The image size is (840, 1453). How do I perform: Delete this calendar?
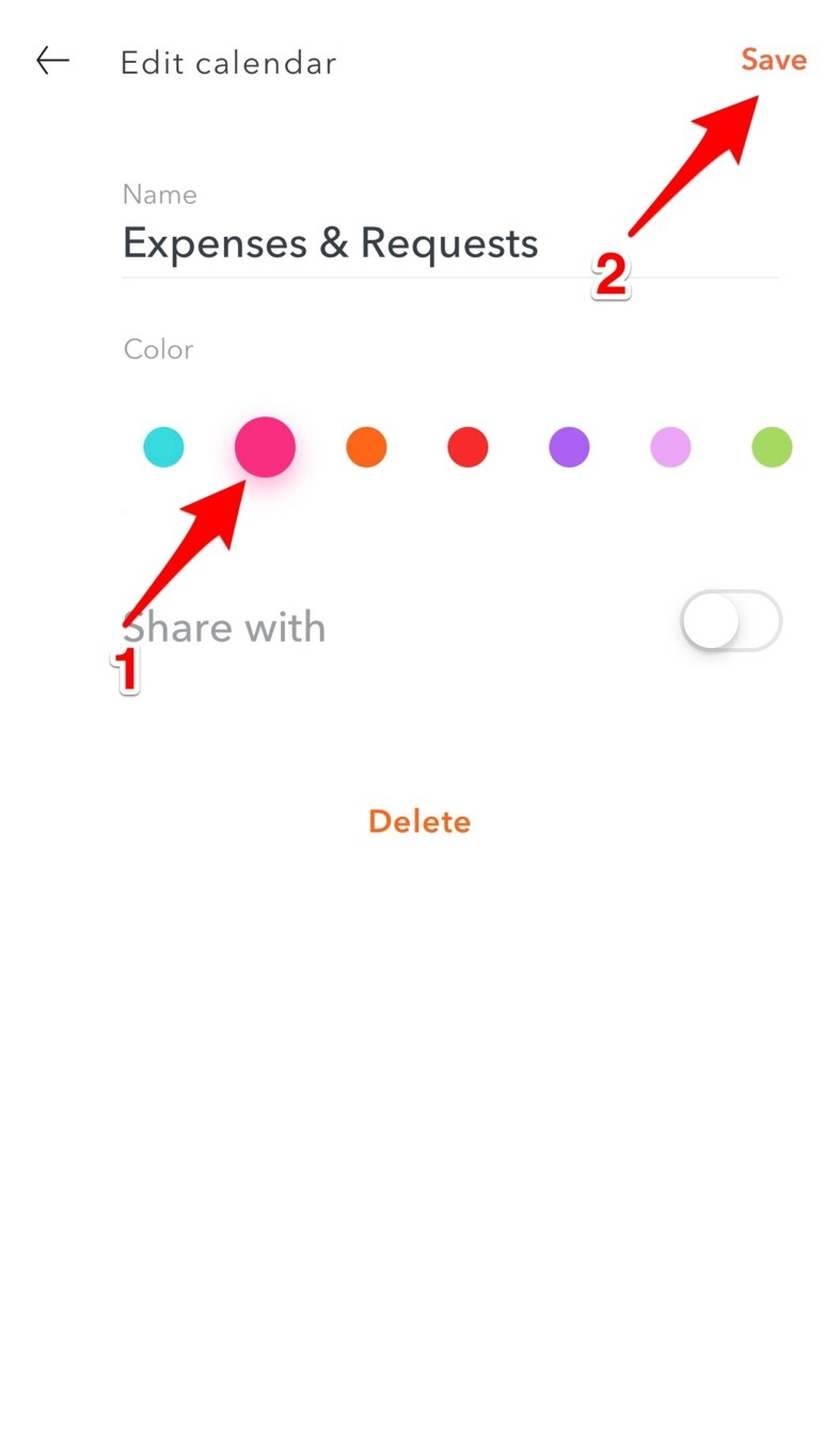tap(419, 822)
